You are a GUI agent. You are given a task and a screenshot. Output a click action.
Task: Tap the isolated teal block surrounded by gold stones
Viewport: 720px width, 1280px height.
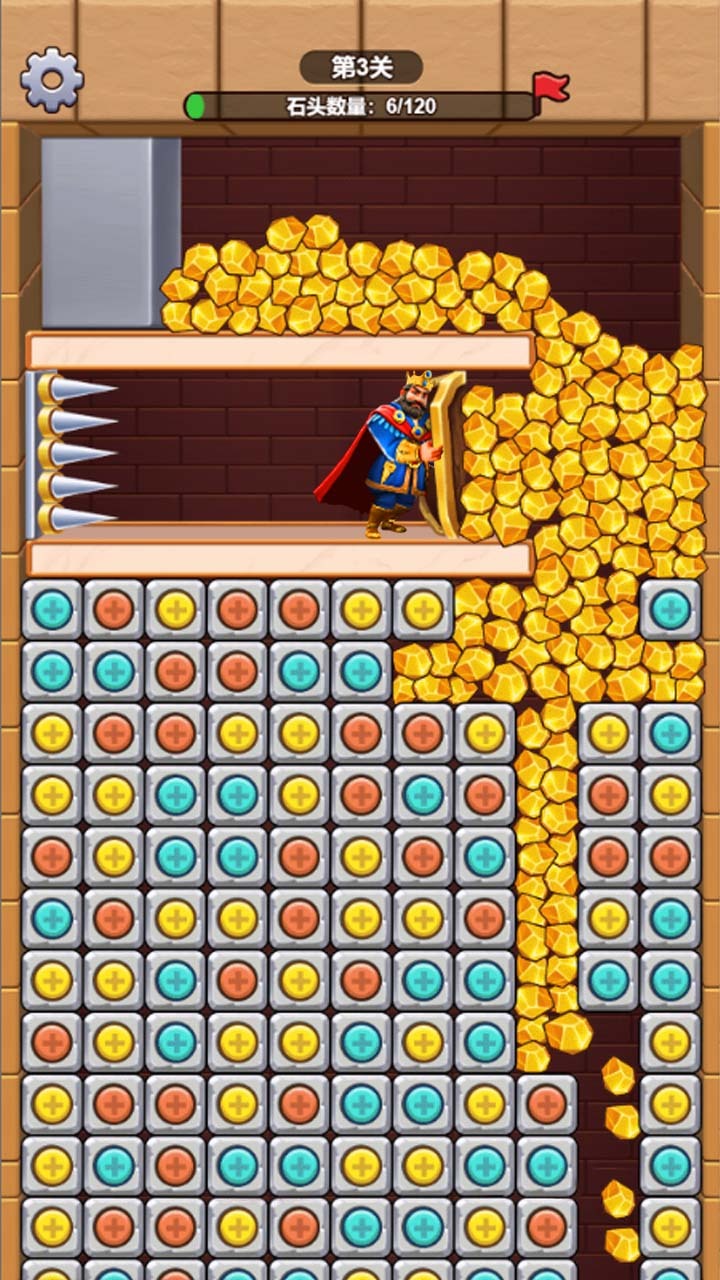[670, 609]
